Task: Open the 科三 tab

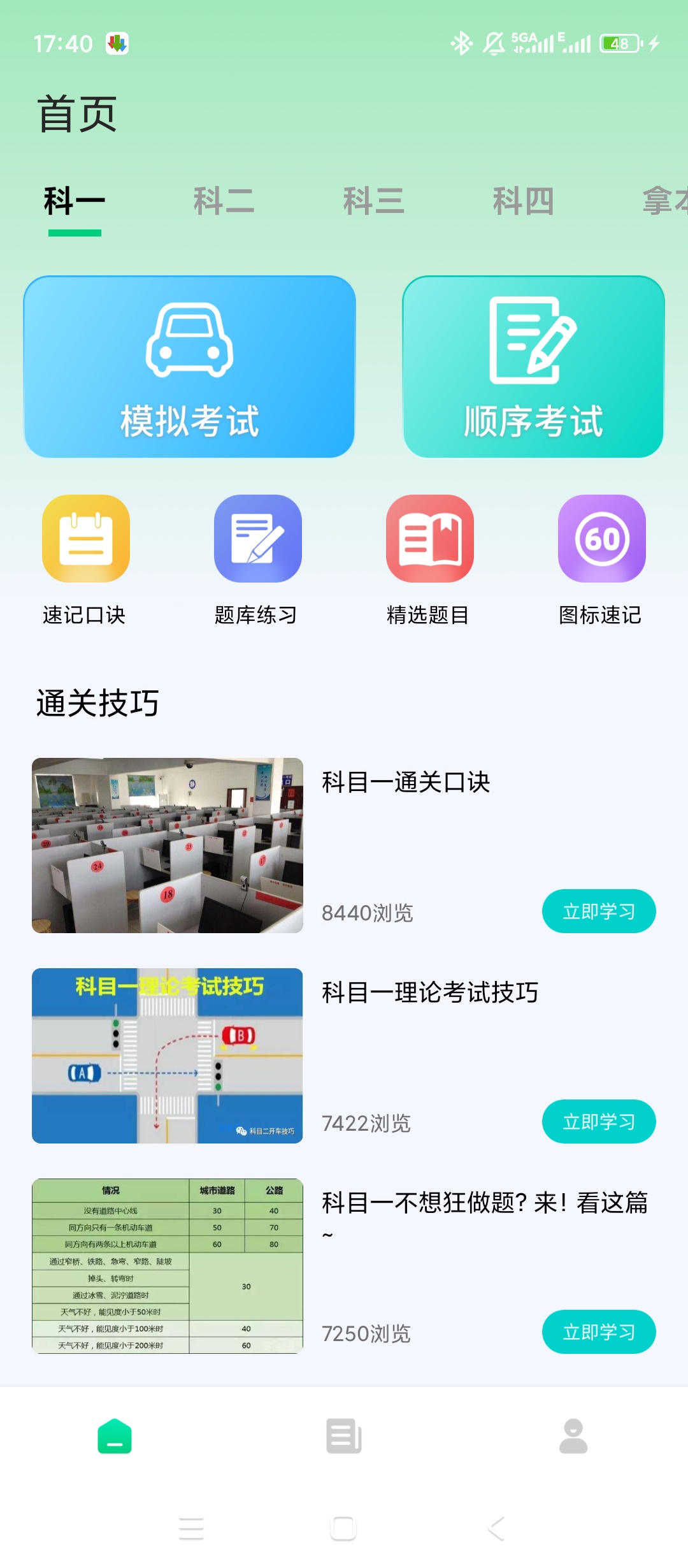Action: [x=373, y=201]
